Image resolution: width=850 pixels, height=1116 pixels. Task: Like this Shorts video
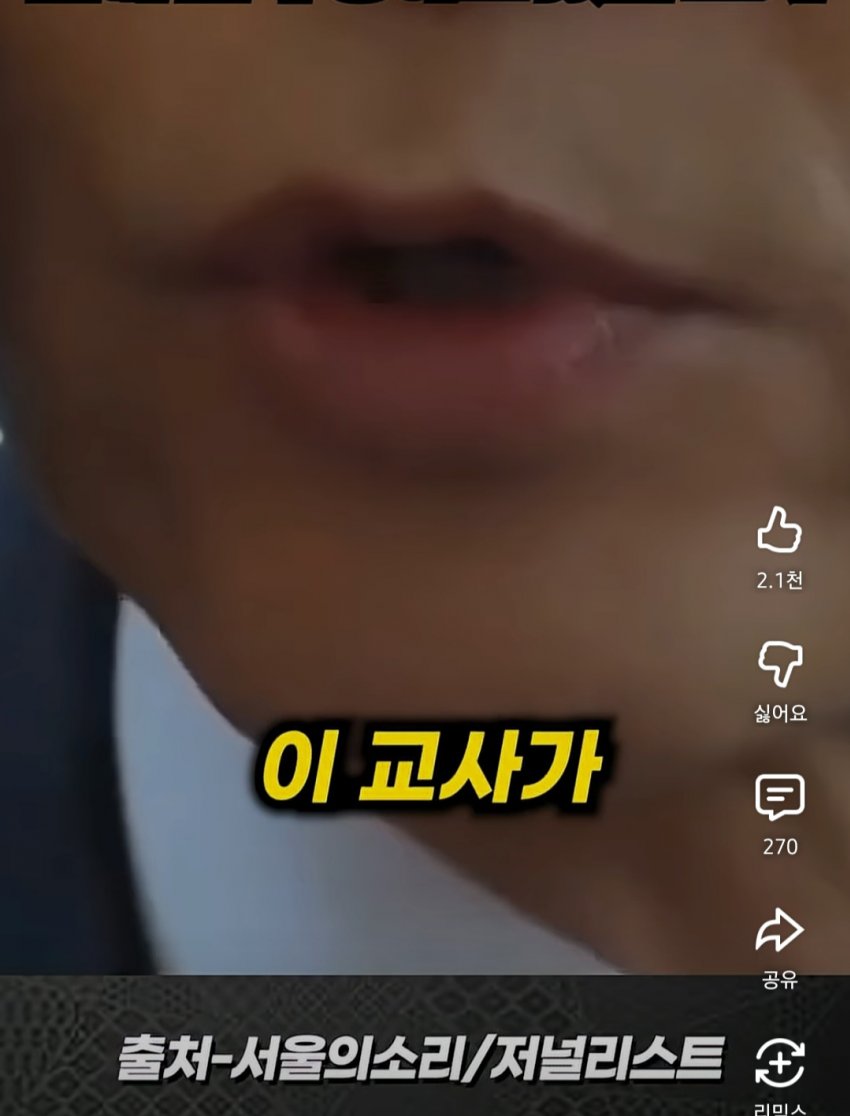[779, 531]
